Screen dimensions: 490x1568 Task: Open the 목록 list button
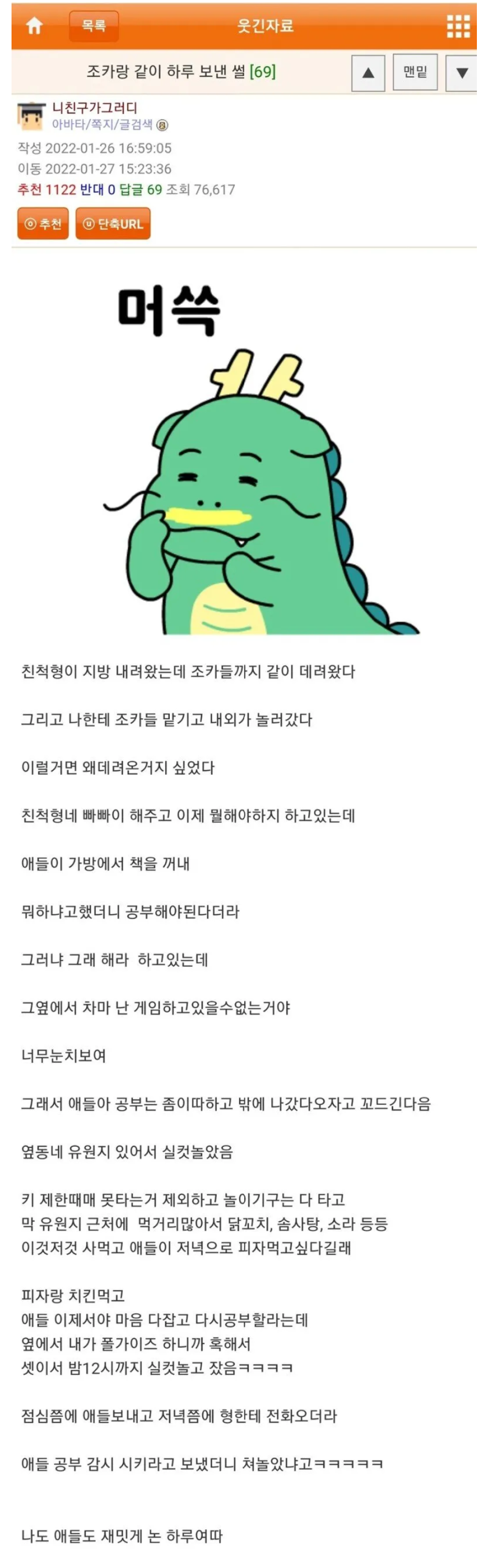point(94,26)
